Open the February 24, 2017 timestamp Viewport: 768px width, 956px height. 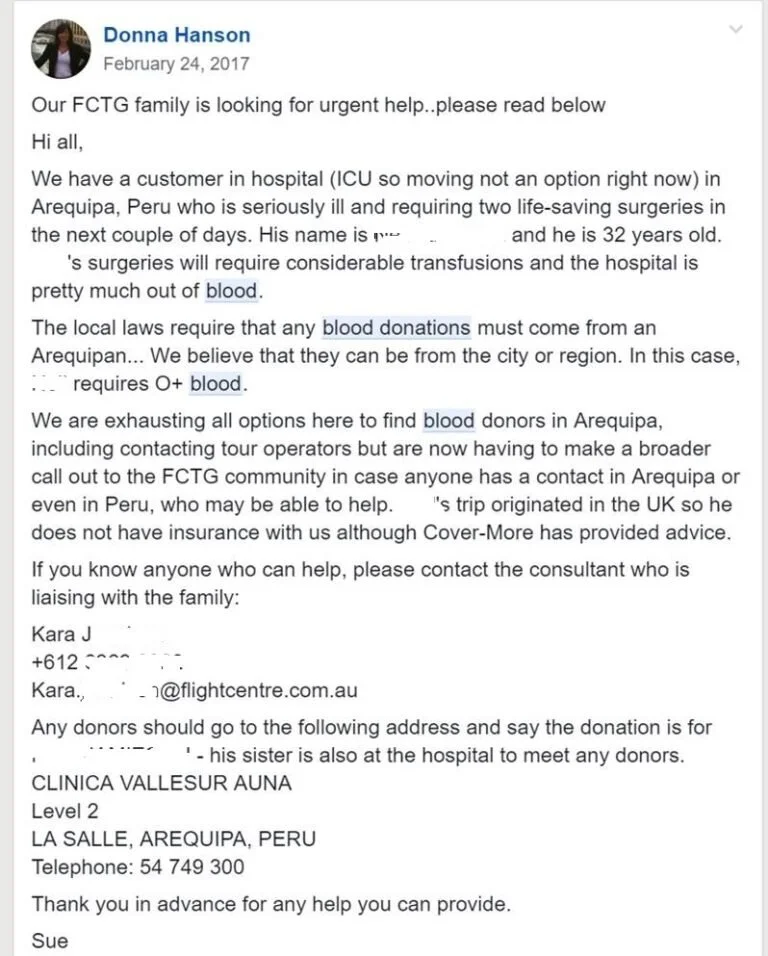[176, 64]
